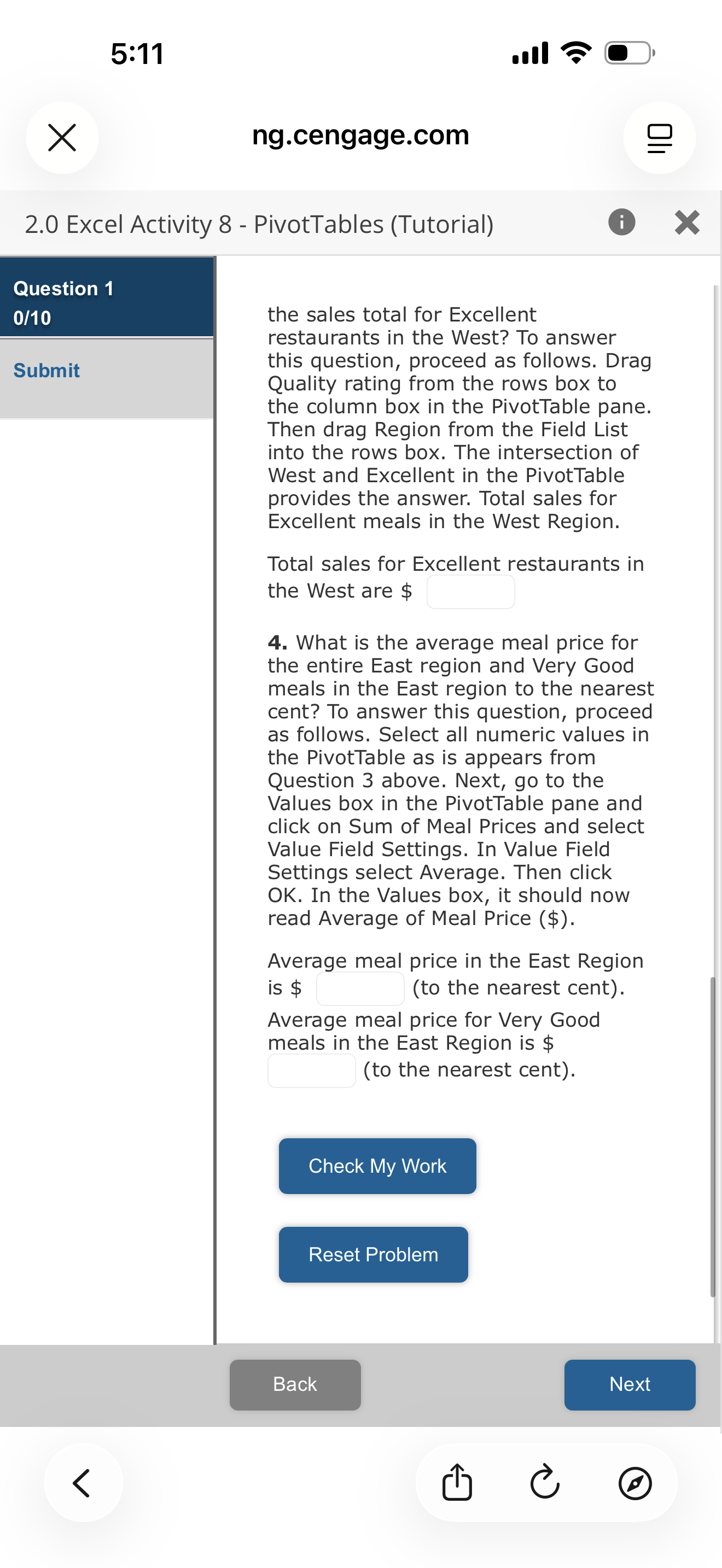Close the in-app browser with X
The width and height of the screenshot is (722, 1568).
(62, 138)
